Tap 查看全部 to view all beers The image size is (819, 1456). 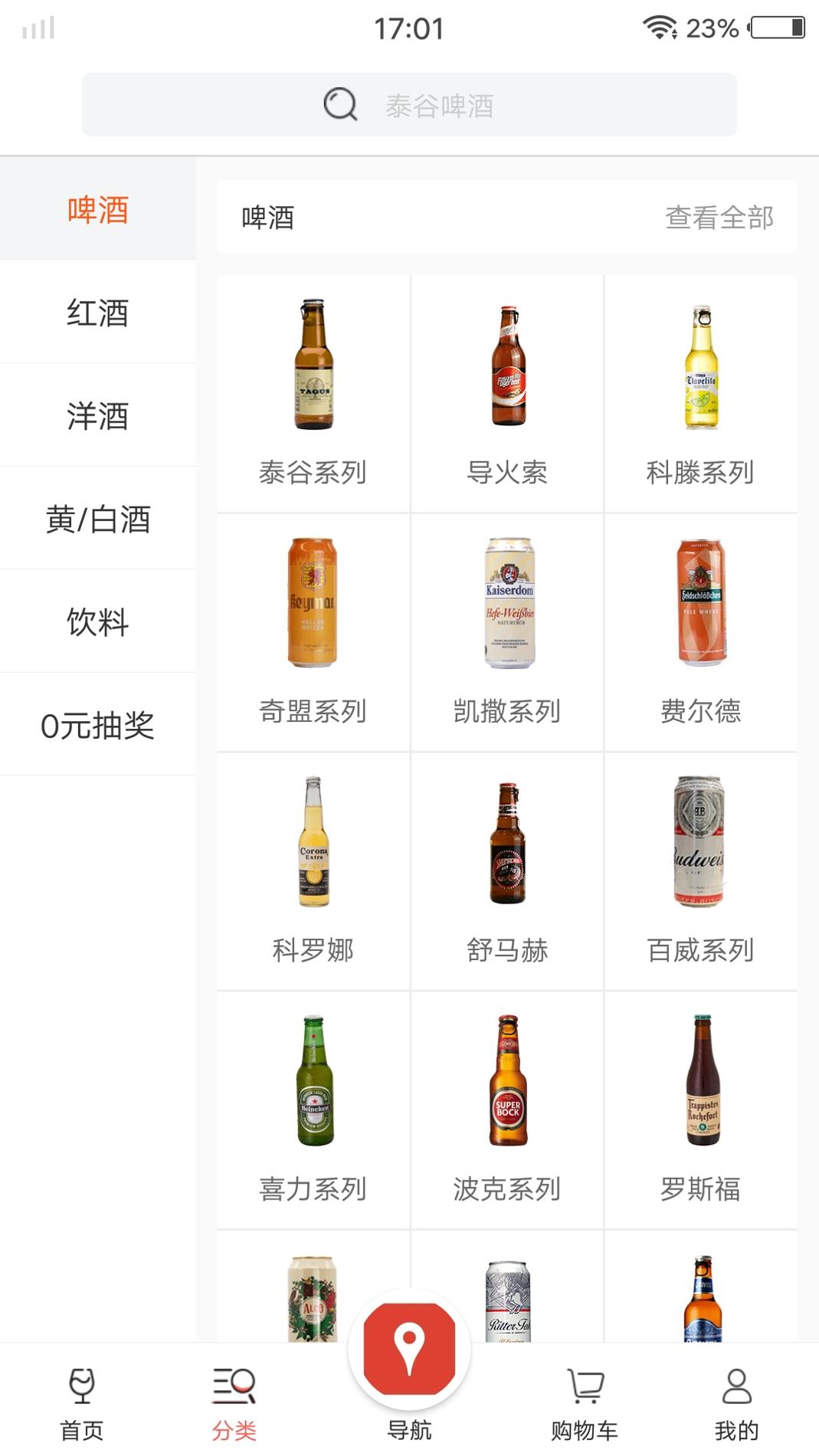(x=721, y=218)
